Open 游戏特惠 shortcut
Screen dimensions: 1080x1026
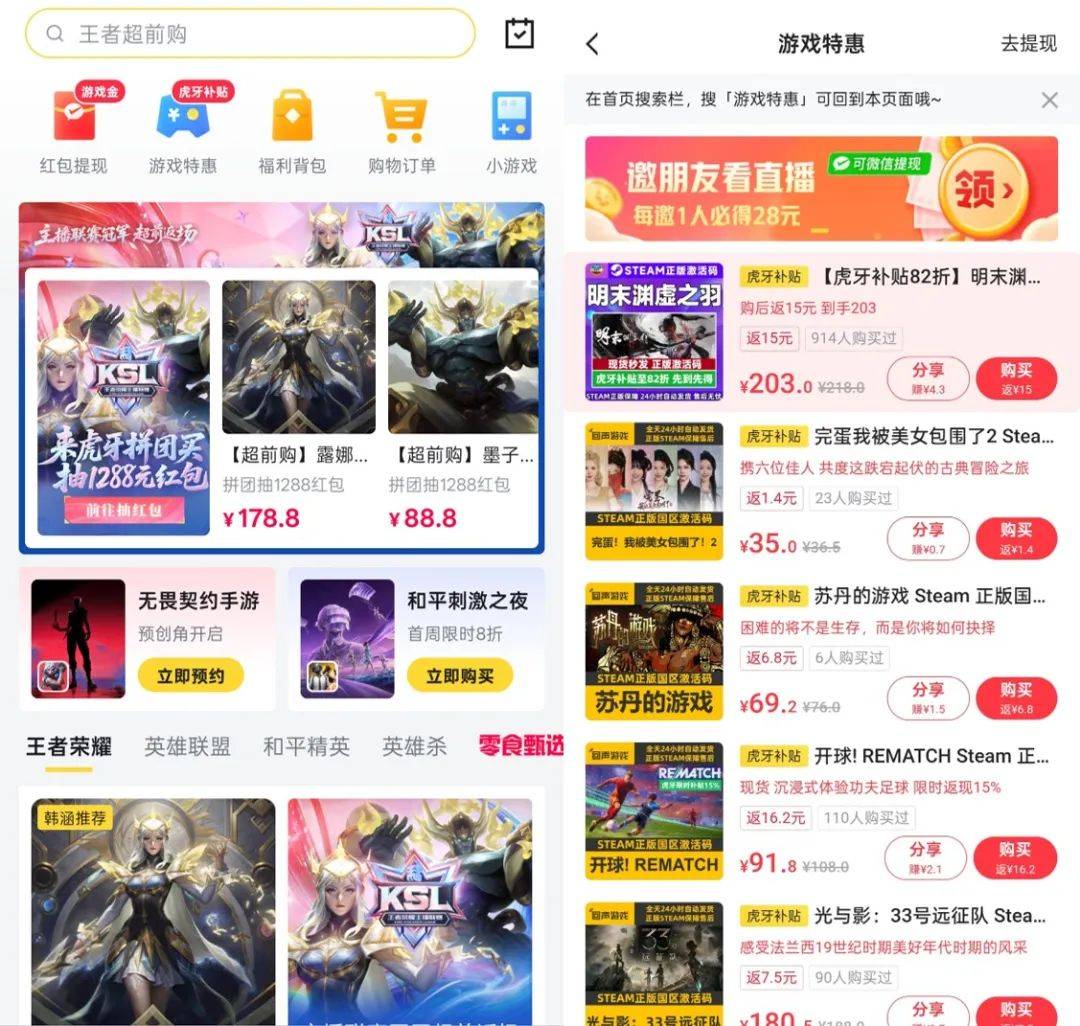tap(183, 132)
